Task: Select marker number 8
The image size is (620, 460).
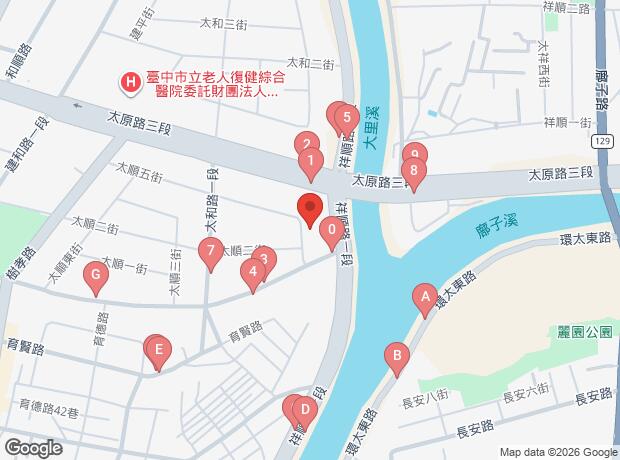Action: tap(413, 171)
